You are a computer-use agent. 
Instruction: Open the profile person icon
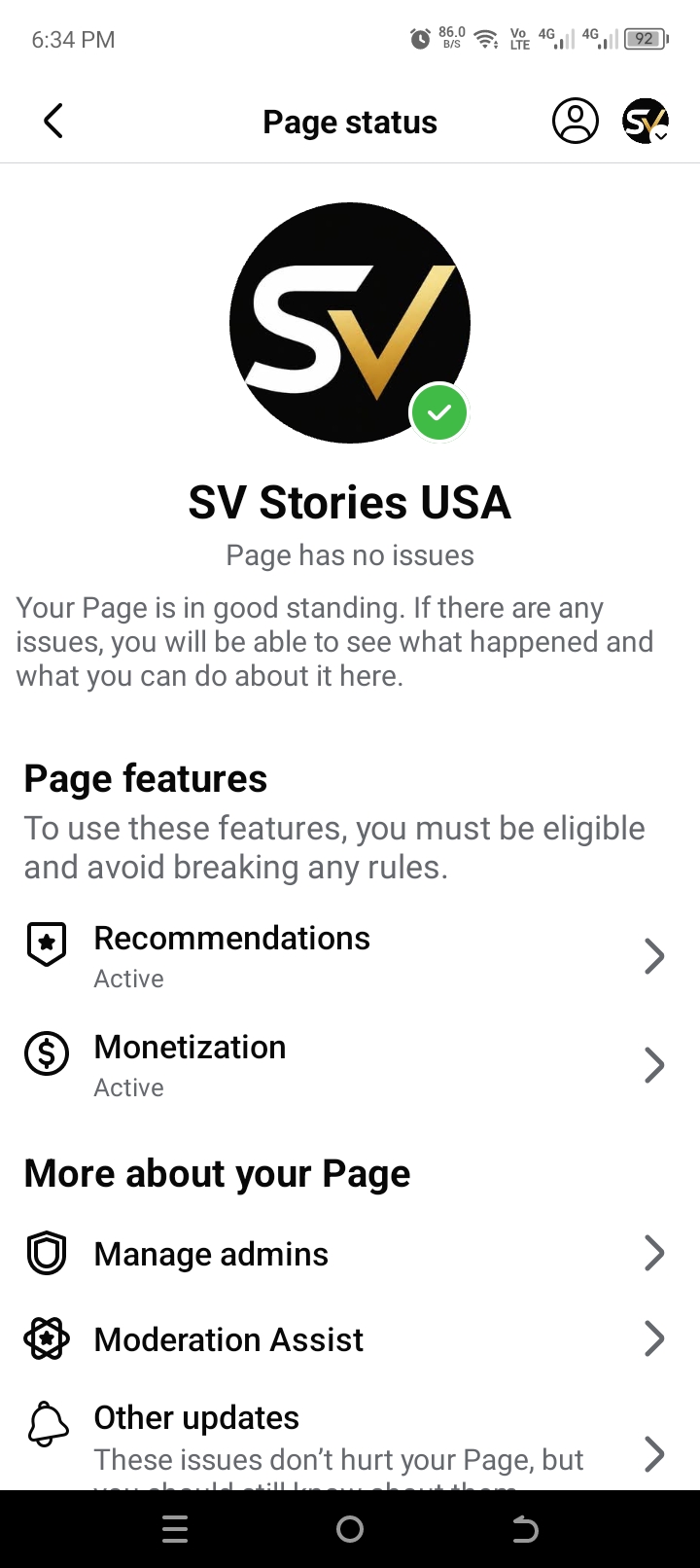tap(576, 122)
